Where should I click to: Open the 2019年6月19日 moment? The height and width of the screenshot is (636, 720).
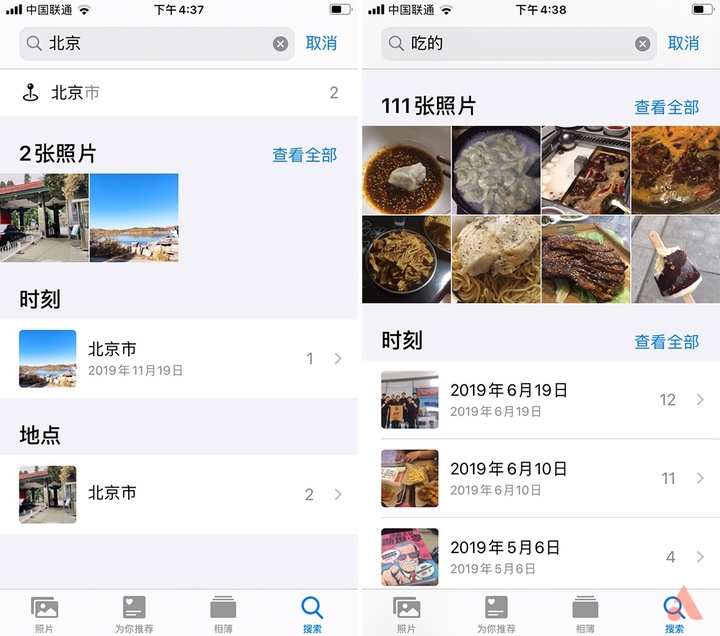pos(540,400)
